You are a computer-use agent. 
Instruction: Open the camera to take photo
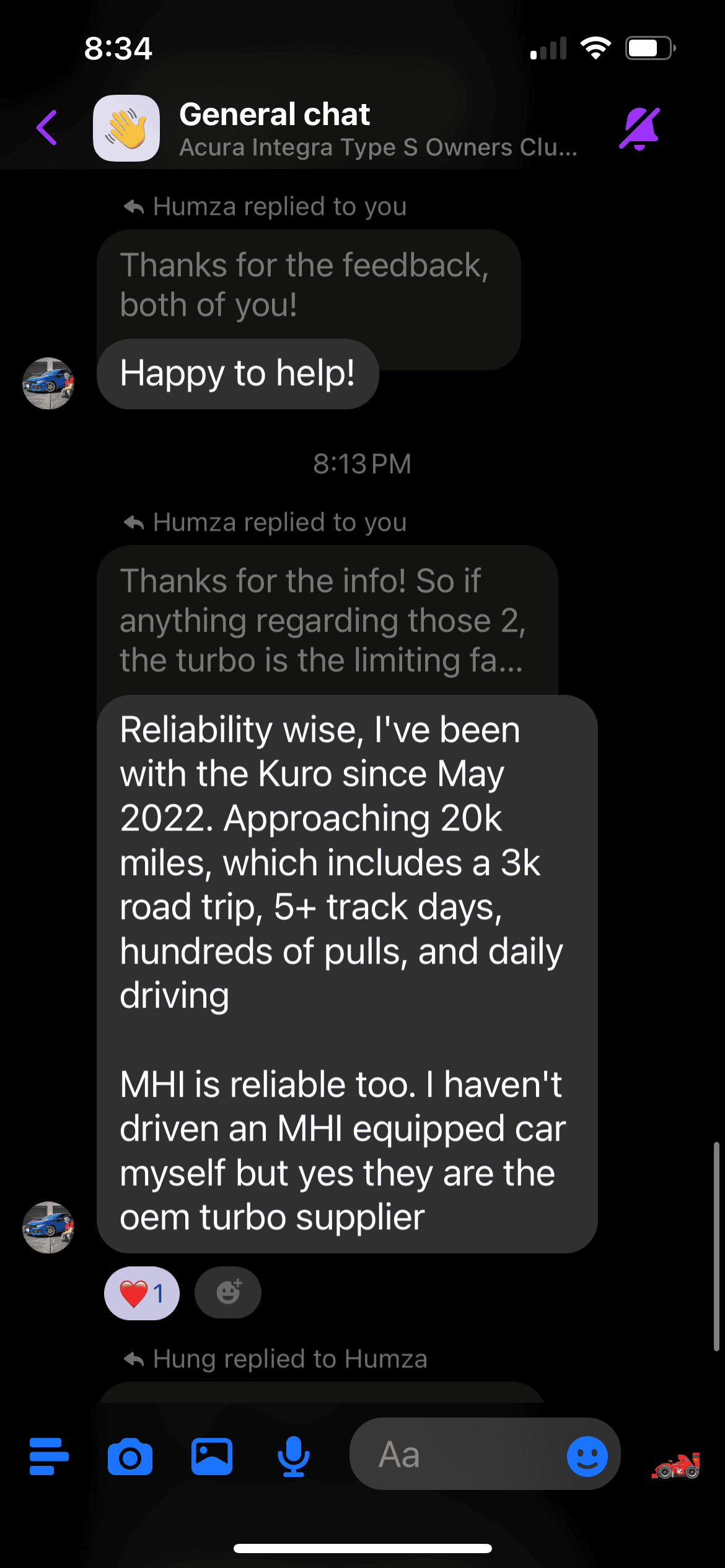[130, 1457]
